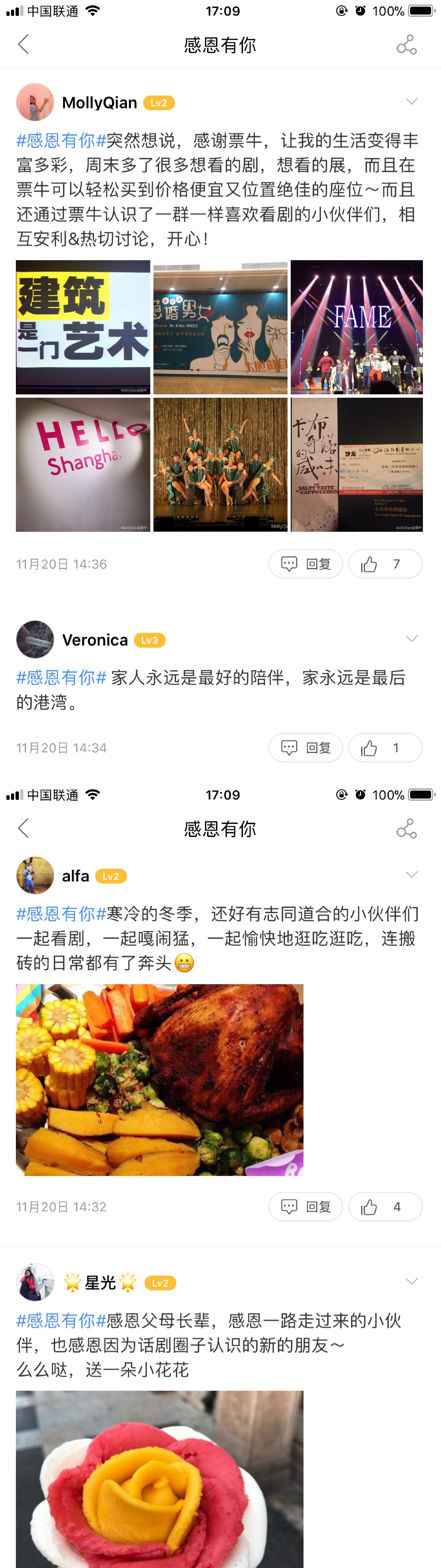This screenshot has height=1568, width=441.
Task: Open the 建筑是一门艺术 photo
Action: [83, 327]
